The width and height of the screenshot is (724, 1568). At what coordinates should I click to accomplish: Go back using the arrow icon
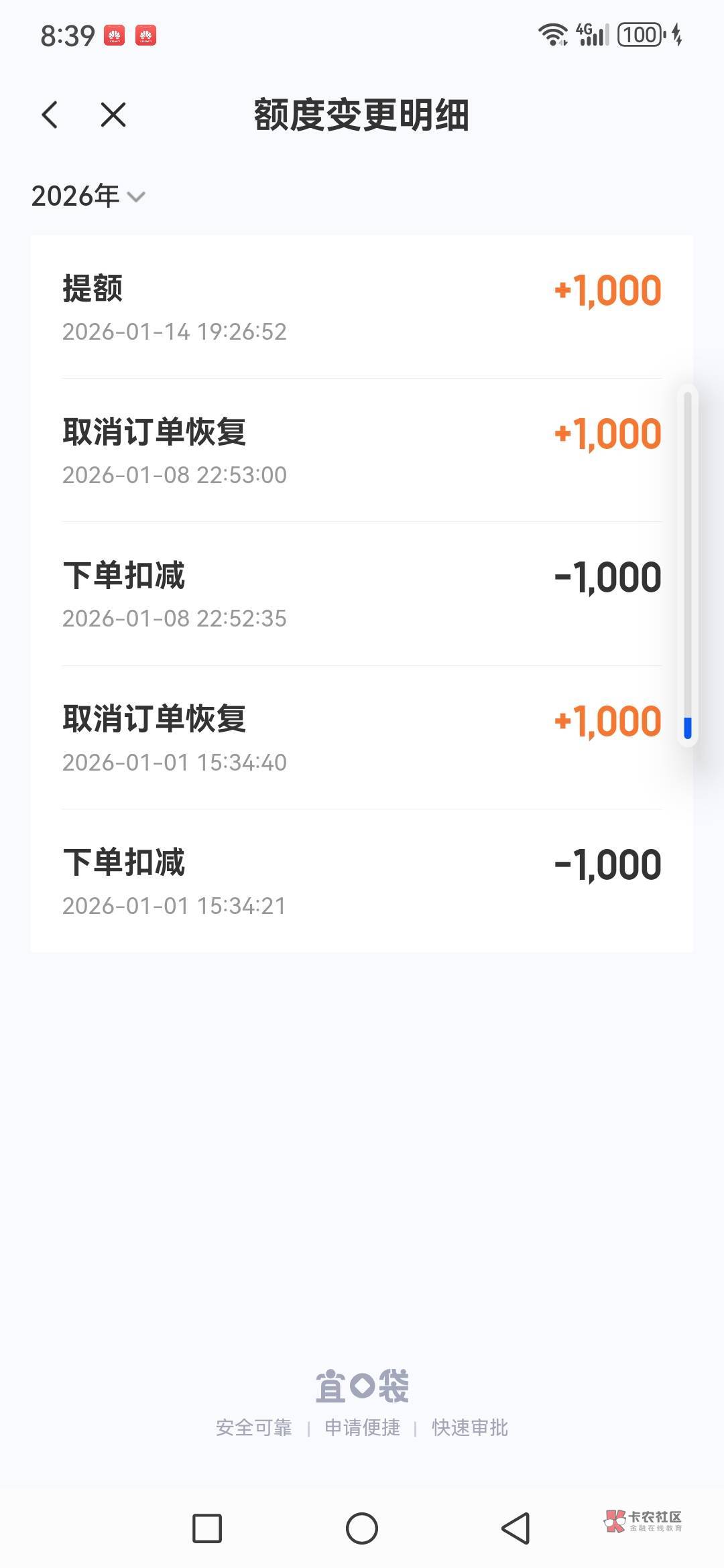50,115
